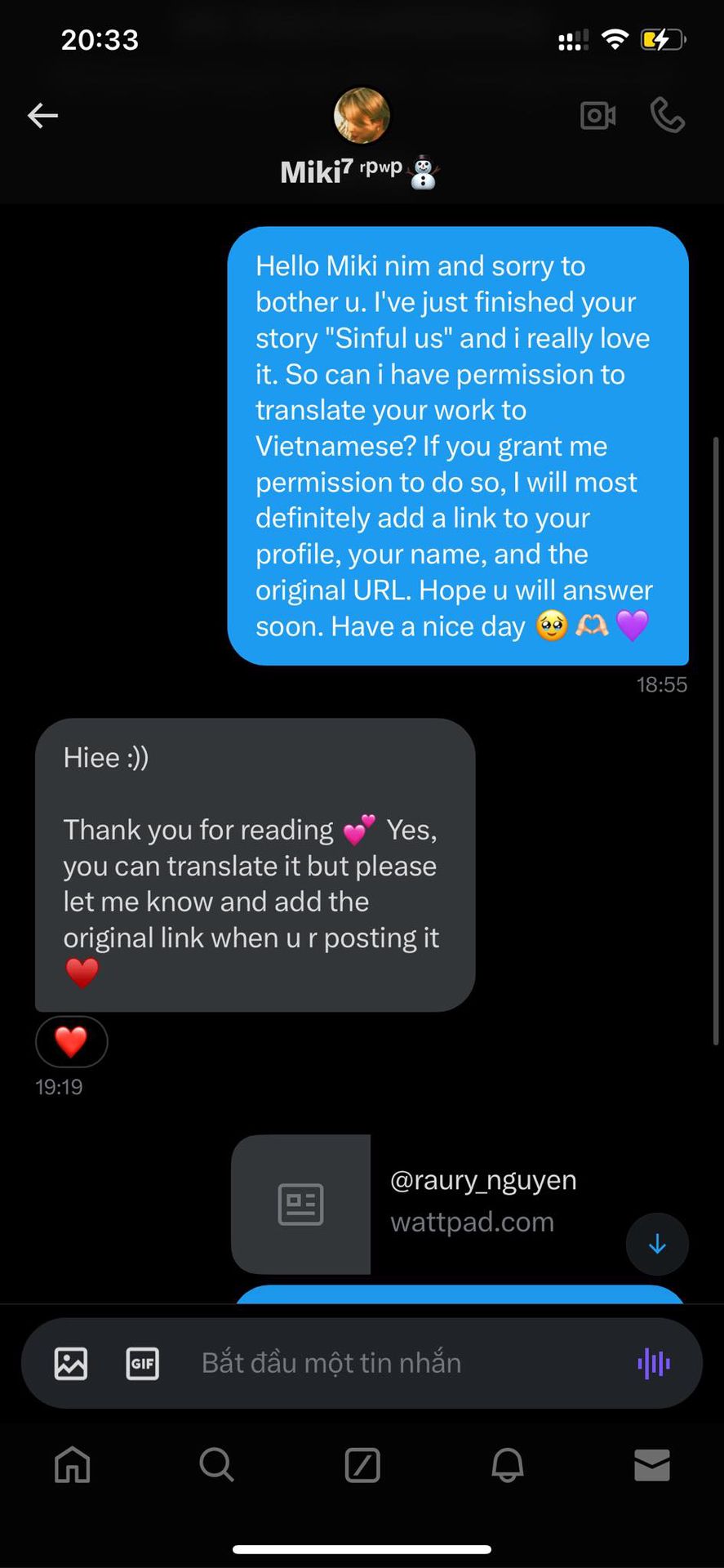This screenshot has height=1568, width=724.
Task: Open the compose post tab
Action: [362, 1465]
